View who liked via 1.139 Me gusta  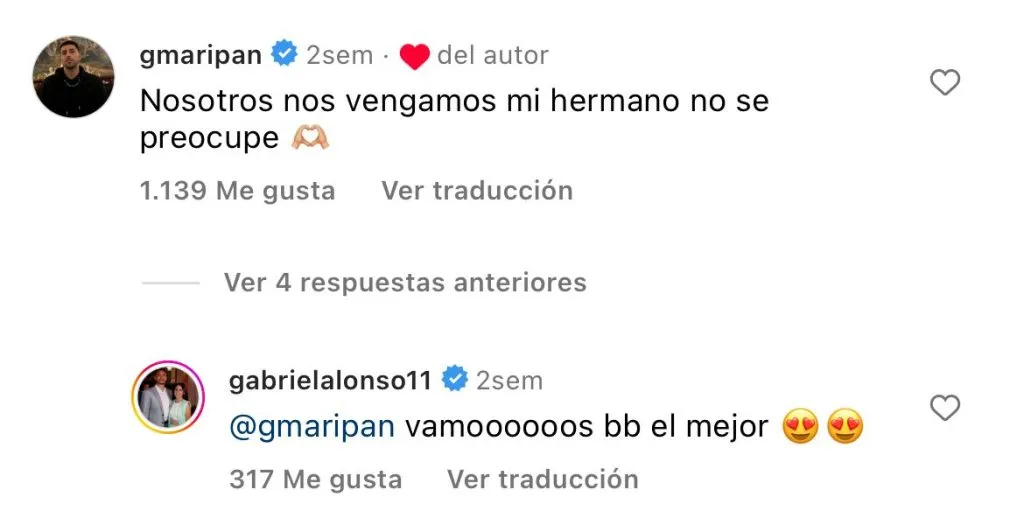coord(238,190)
